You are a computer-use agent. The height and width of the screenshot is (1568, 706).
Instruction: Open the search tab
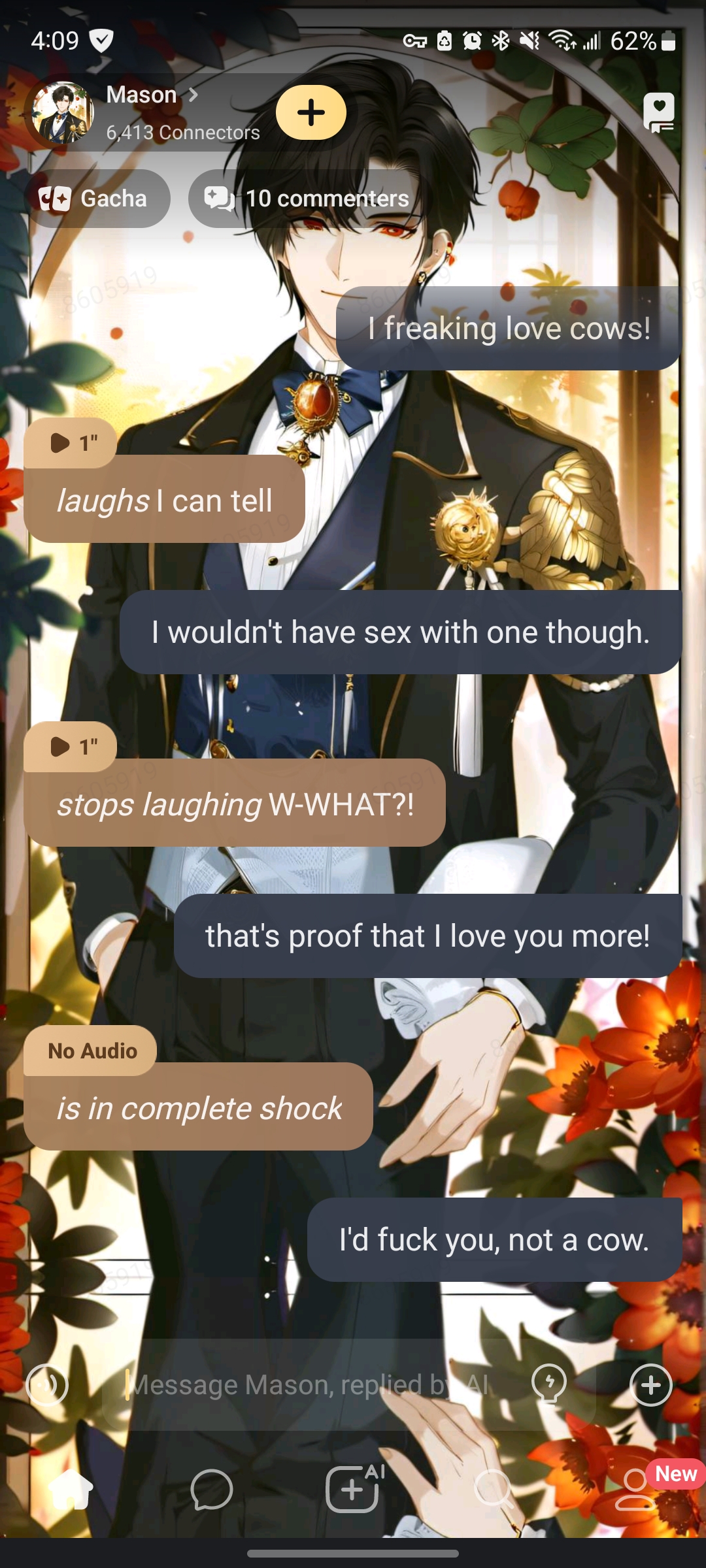click(x=494, y=1490)
